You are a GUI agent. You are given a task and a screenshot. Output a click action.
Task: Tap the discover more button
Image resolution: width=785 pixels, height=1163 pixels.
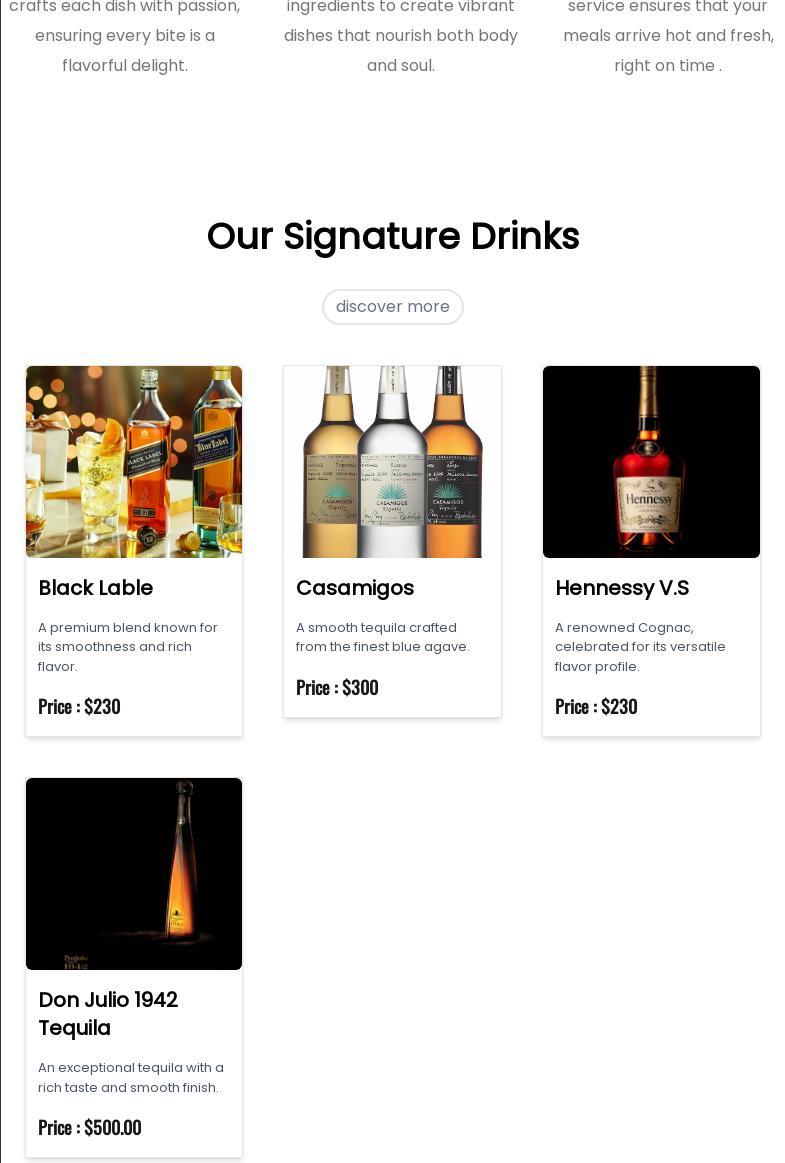(392, 307)
